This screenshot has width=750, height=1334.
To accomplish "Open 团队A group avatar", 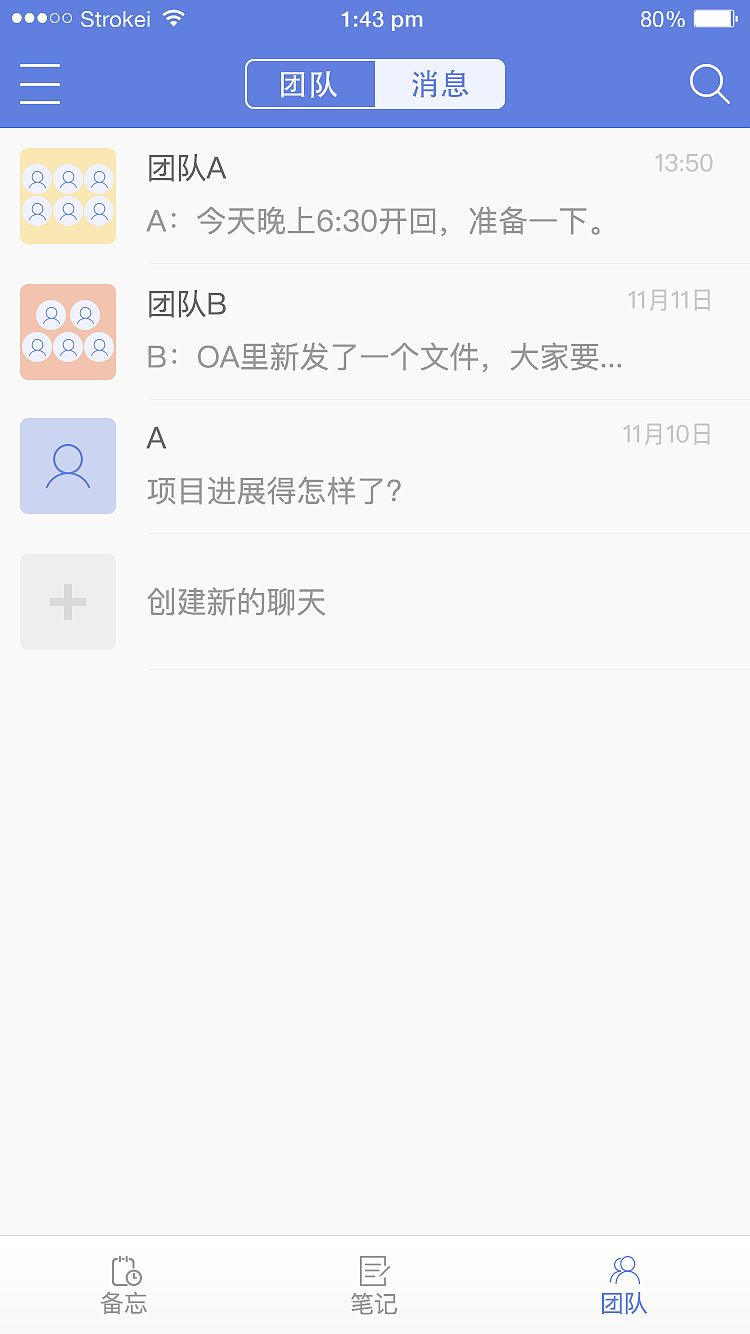I will tap(68, 196).
